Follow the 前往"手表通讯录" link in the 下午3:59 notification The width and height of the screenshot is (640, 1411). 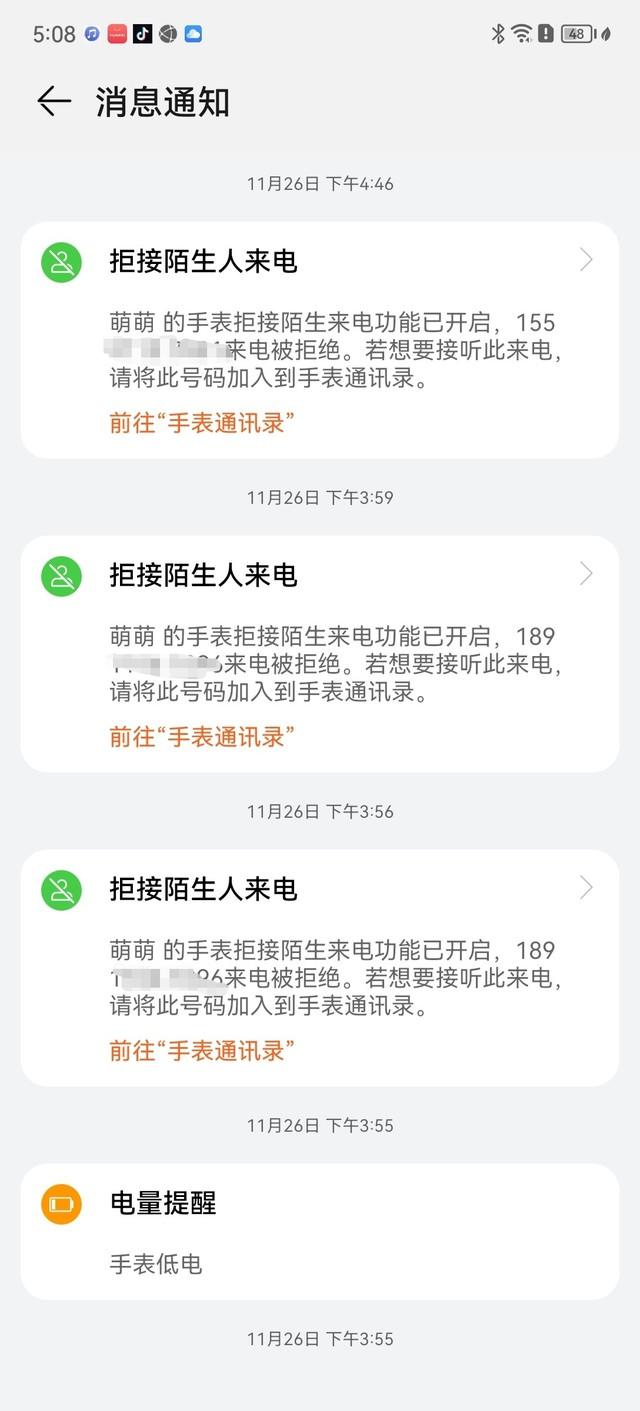pos(202,737)
